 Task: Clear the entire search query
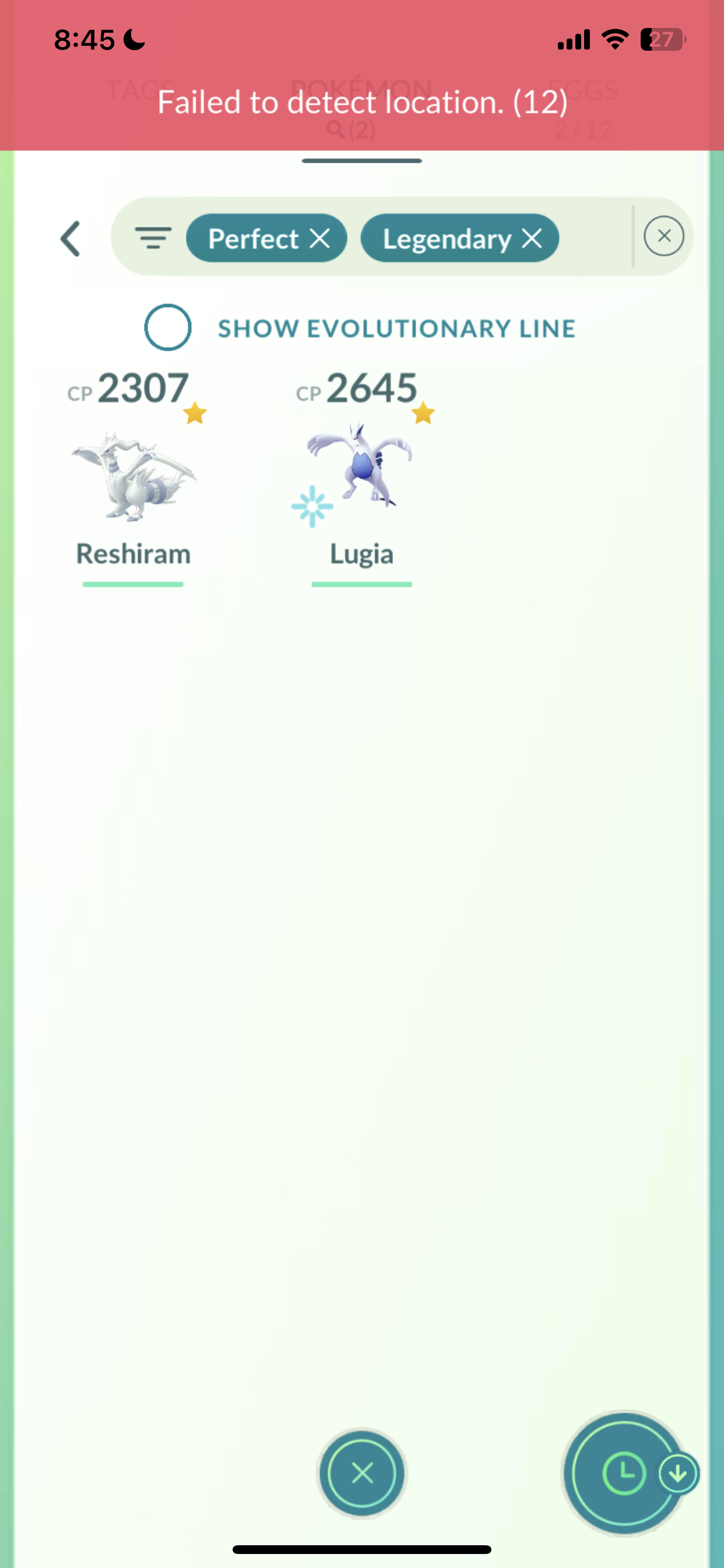click(x=664, y=236)
